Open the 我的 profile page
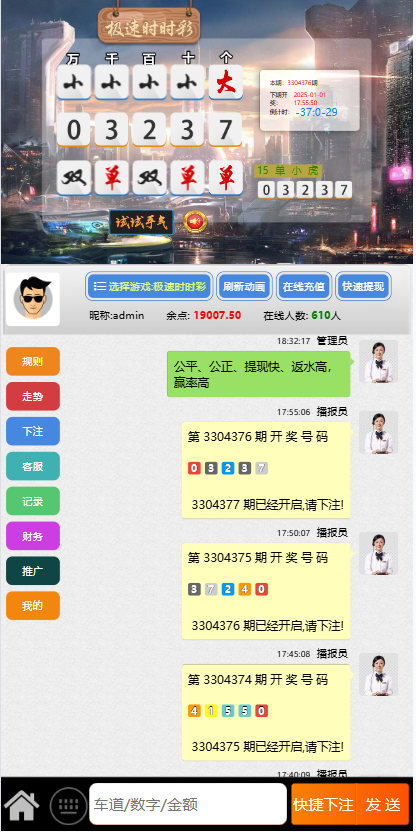The width and height of the screenshot is (416, 832). coord(33,606)
